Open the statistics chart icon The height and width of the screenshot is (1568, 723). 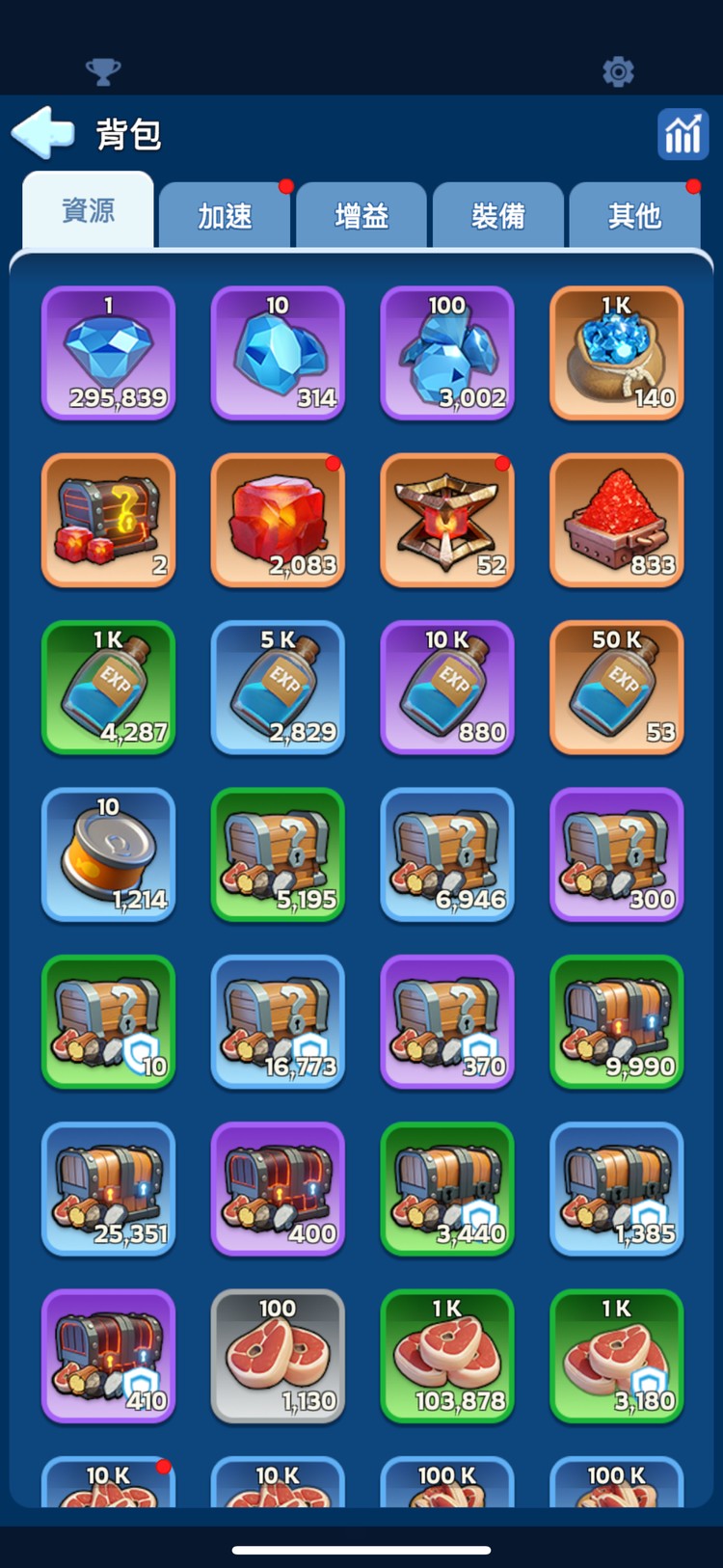pos(683,134)
